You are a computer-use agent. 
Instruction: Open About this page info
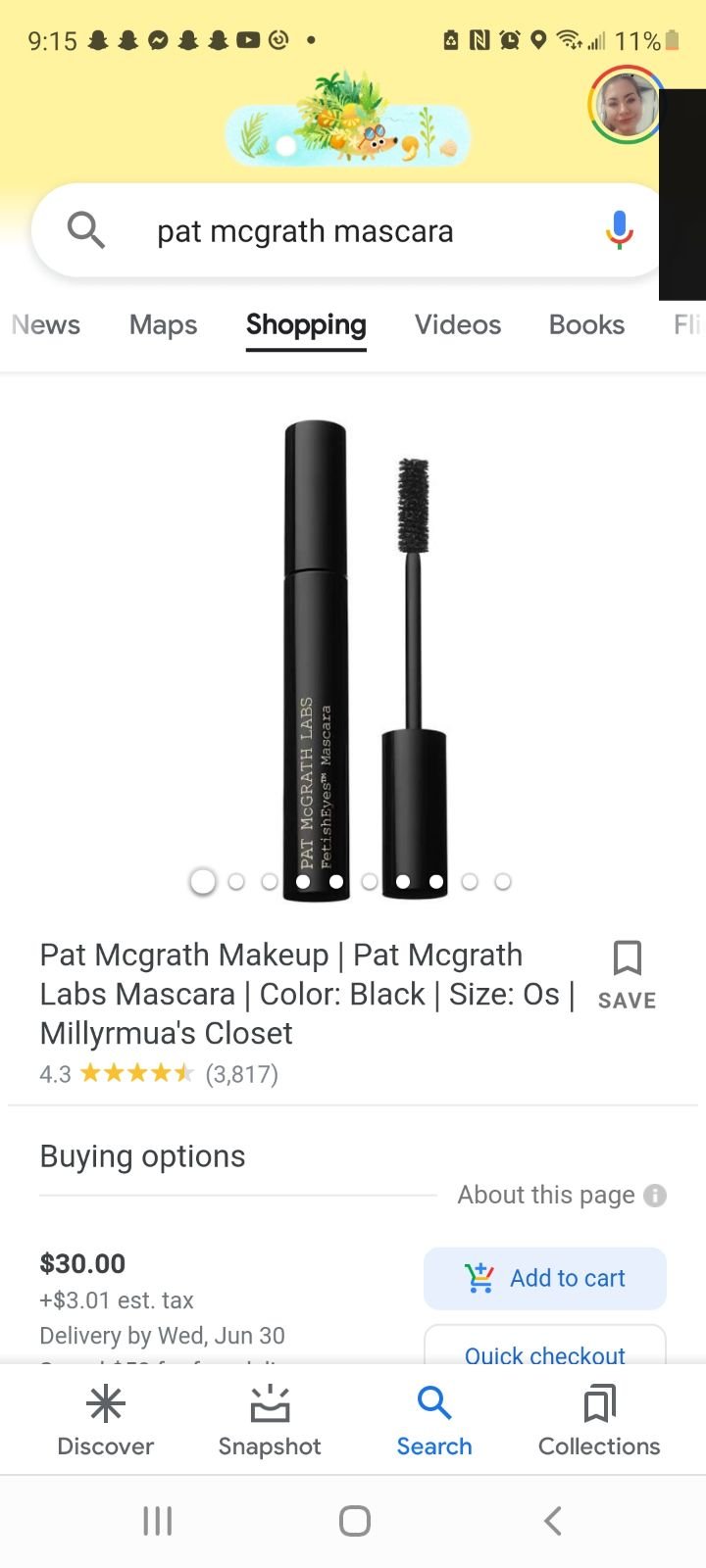pyautogui.click(x=562, y=1195)
